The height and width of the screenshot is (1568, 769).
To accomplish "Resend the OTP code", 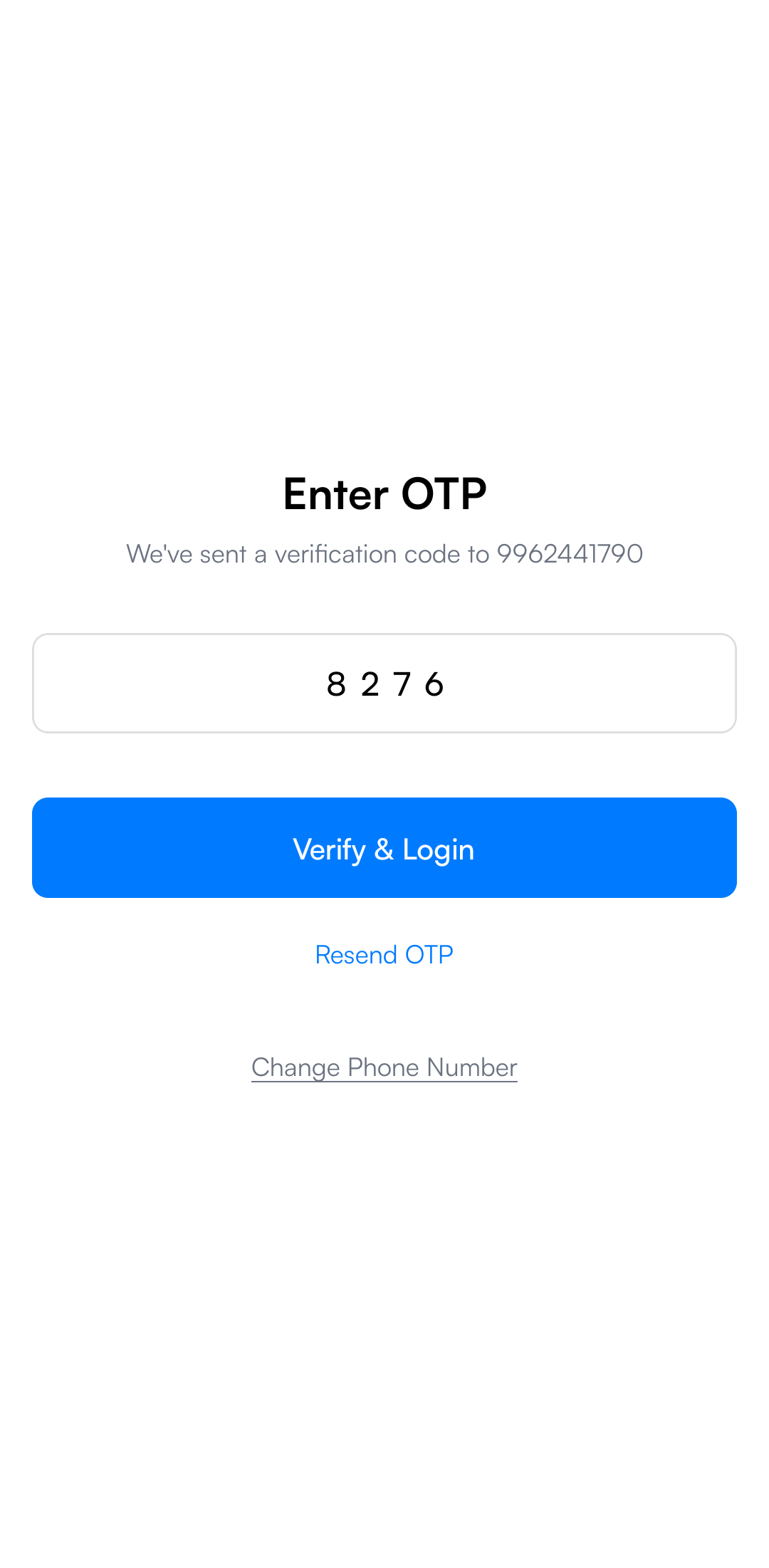I will (384, 954).
